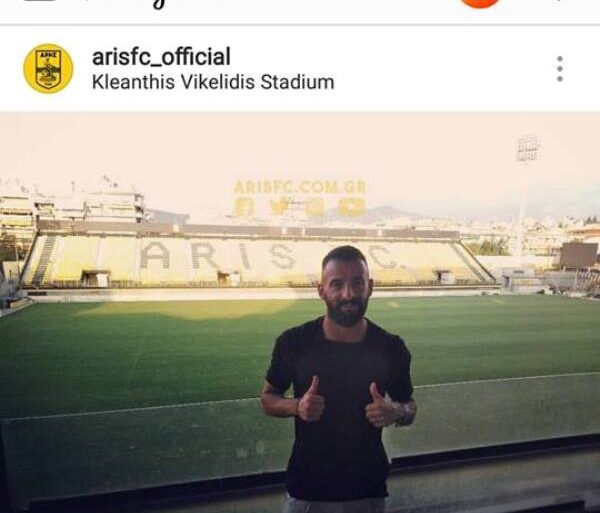Open the post's three-dot overflow menu
This screenshot has width=600, height=513.
point(559,69)
